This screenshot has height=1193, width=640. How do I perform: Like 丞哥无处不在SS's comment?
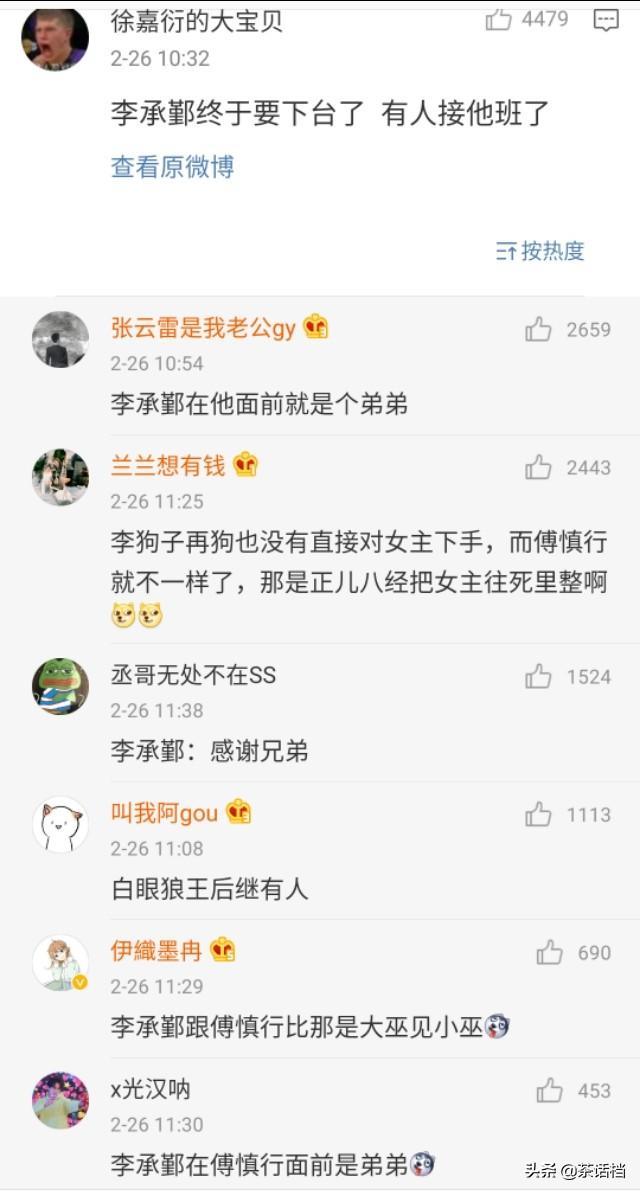[539, 677]
